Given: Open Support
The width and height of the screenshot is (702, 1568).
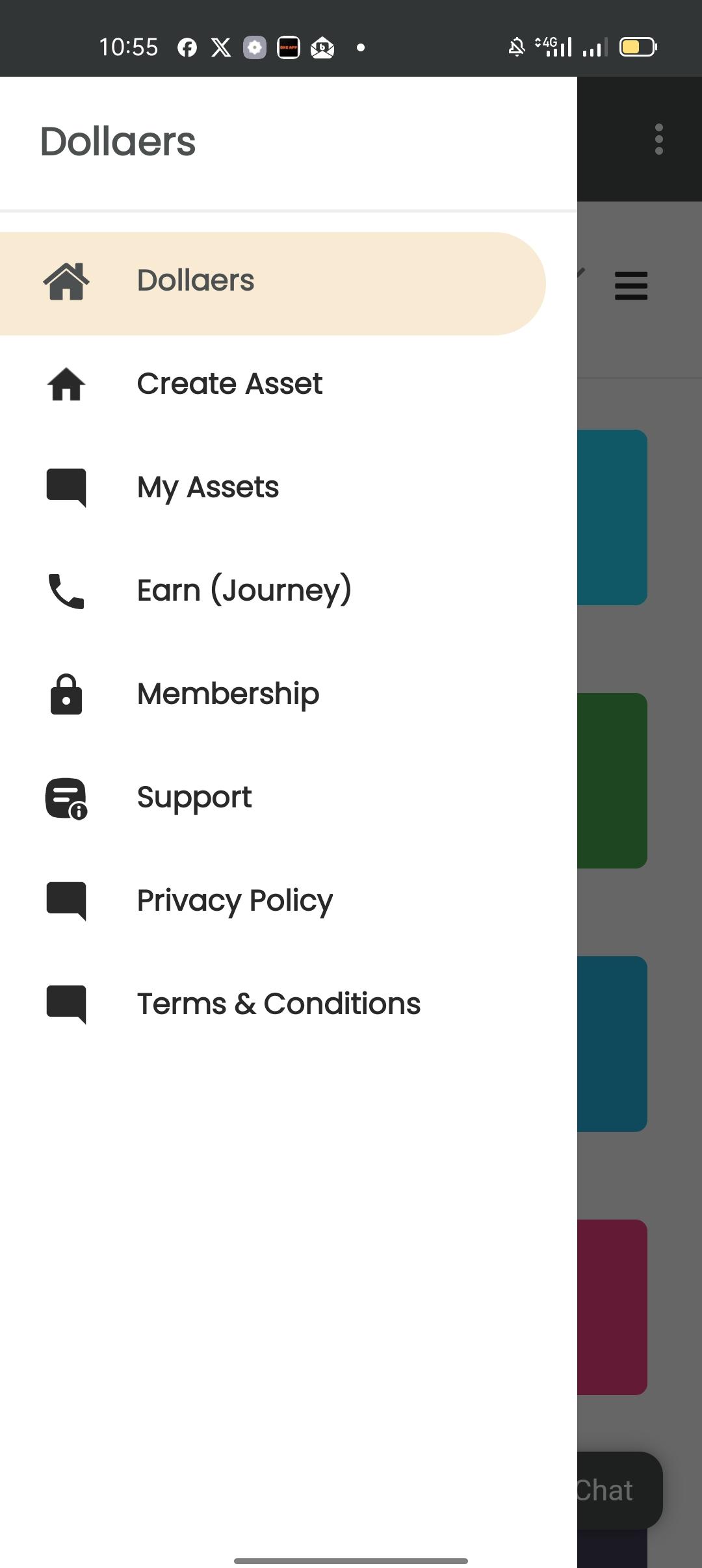Looking at the screenshot, I should coord(272,797).
